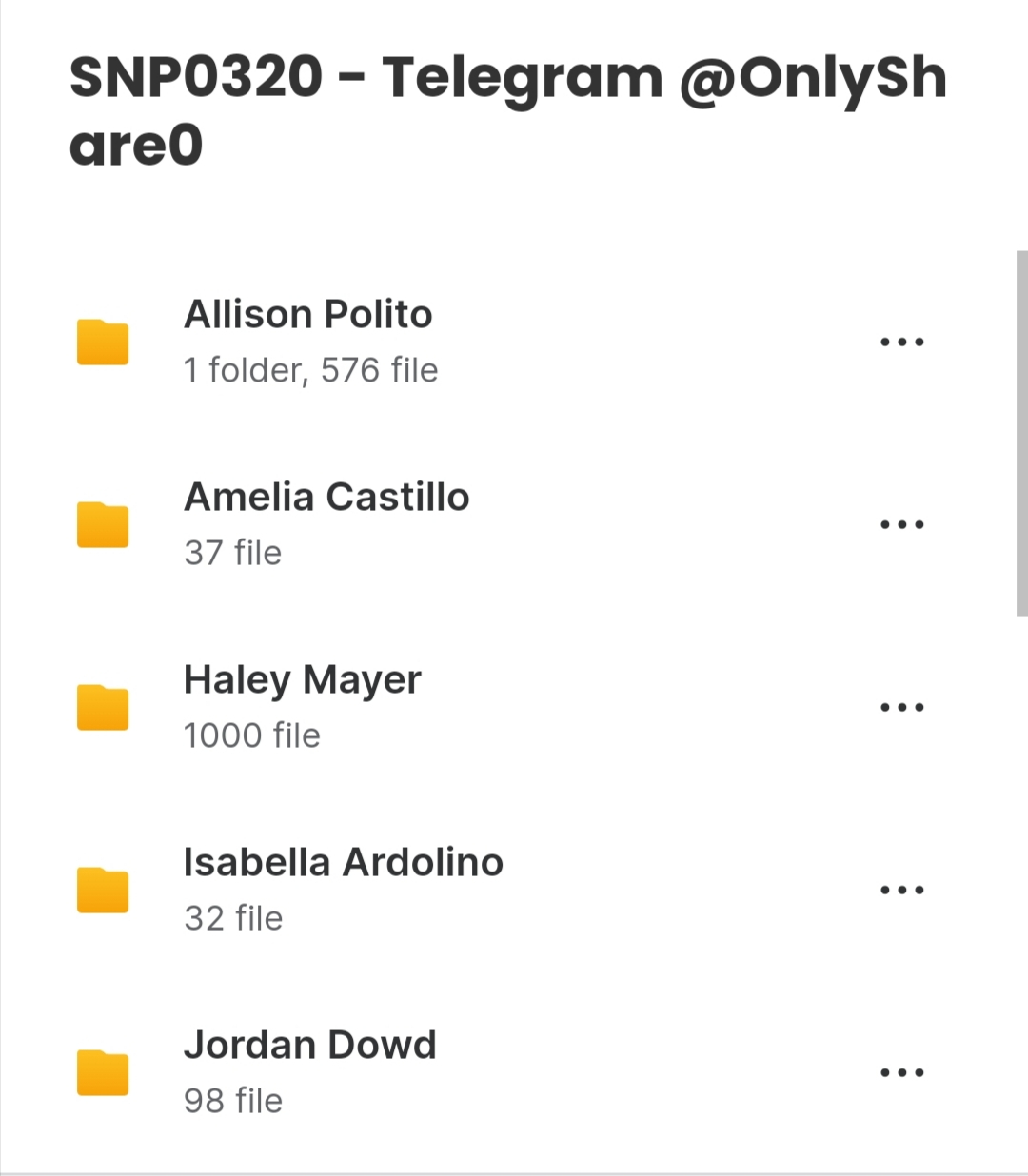Tap the more options dots for Haley Mayer
Screen dimensions: 1028x1176
[x=901, y=707]
